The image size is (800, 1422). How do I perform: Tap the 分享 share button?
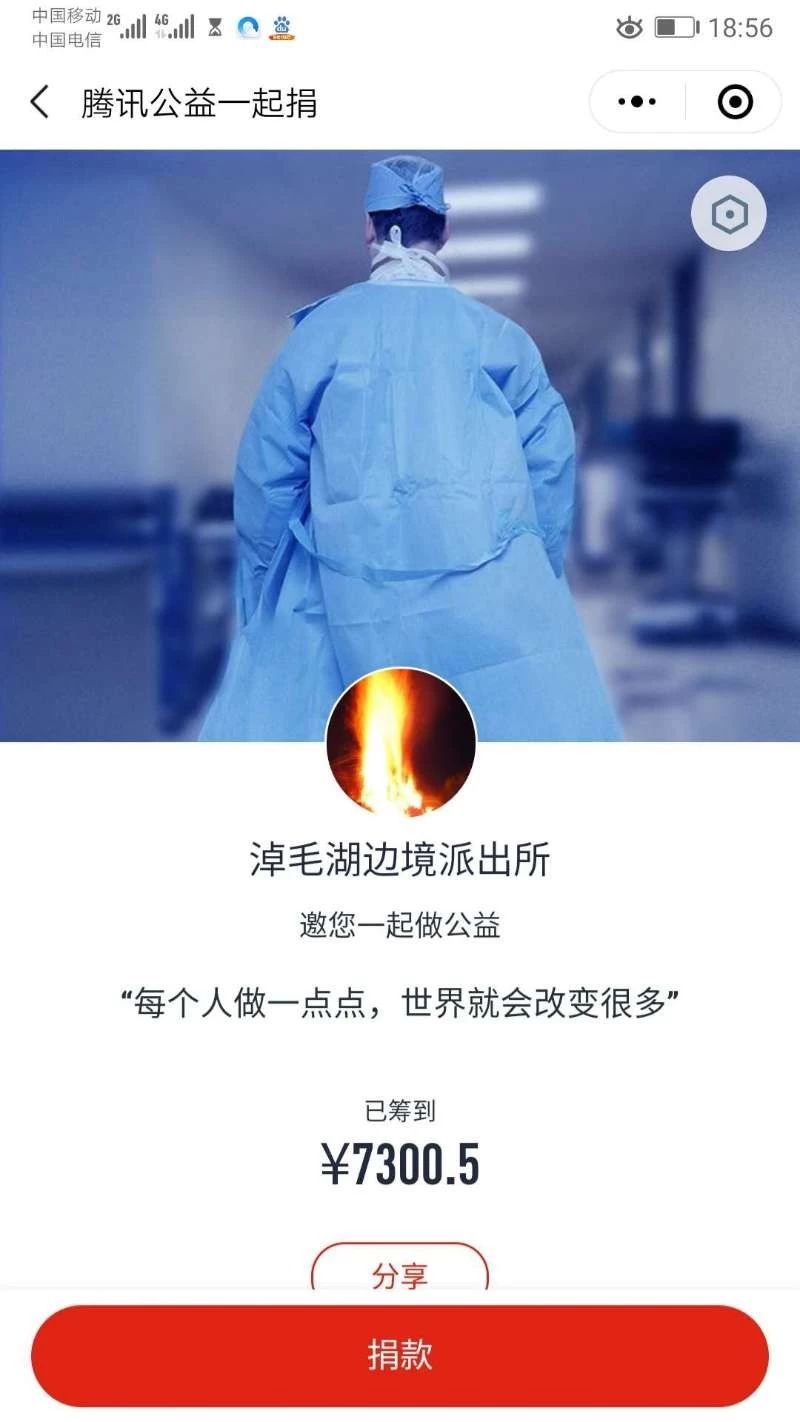pyautogui.click(x=400, y=1270)
